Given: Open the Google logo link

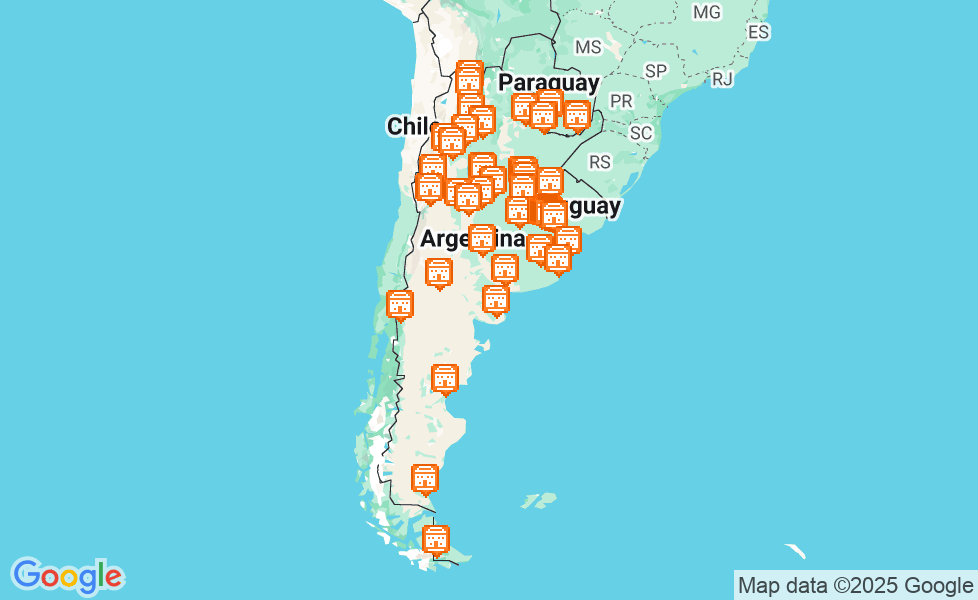Looking at the screenshot, I should [67, 576].
